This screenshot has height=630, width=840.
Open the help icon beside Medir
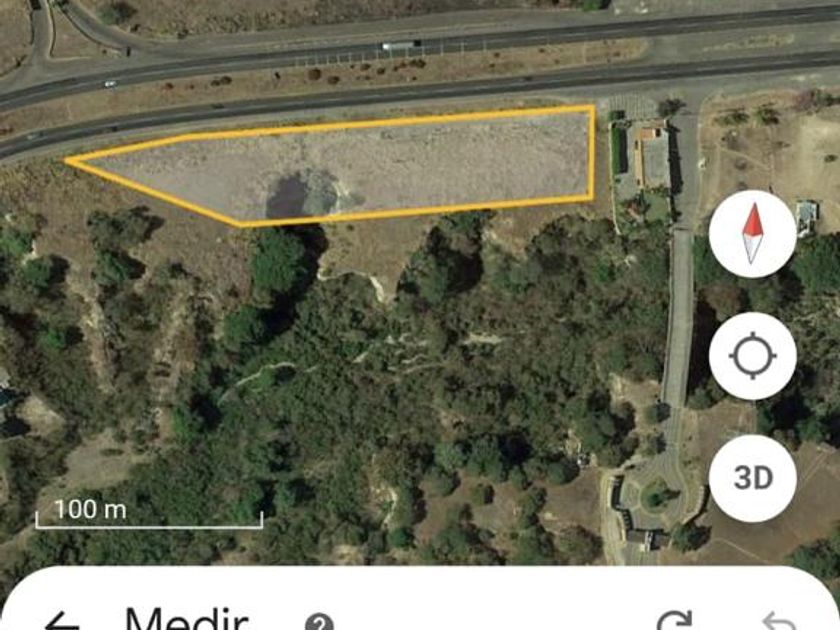(320, 622)
